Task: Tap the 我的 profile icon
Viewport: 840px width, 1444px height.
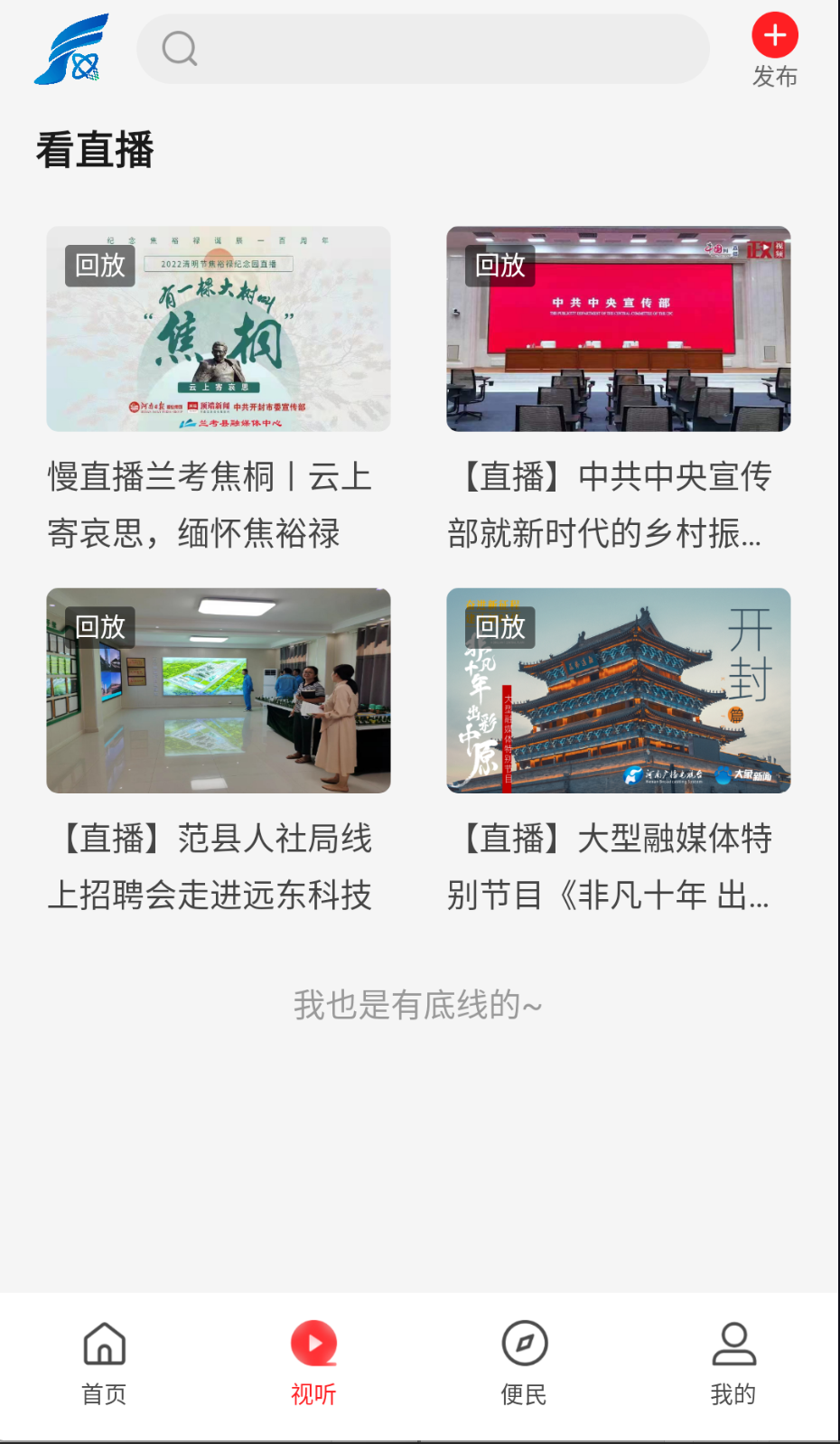Action: pyautogui.click(x=733, y=1345)
